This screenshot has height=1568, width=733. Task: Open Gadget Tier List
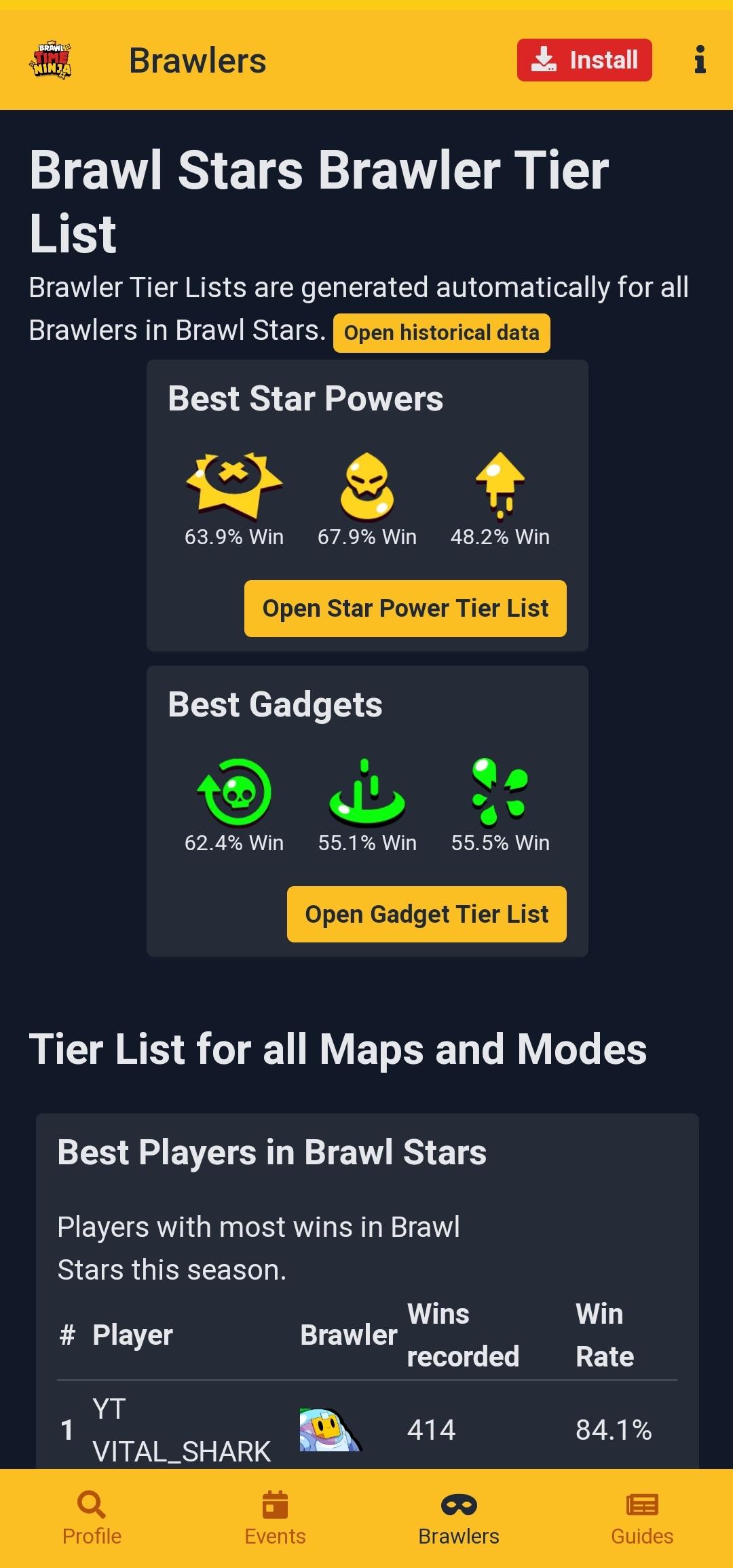point(426,915)
